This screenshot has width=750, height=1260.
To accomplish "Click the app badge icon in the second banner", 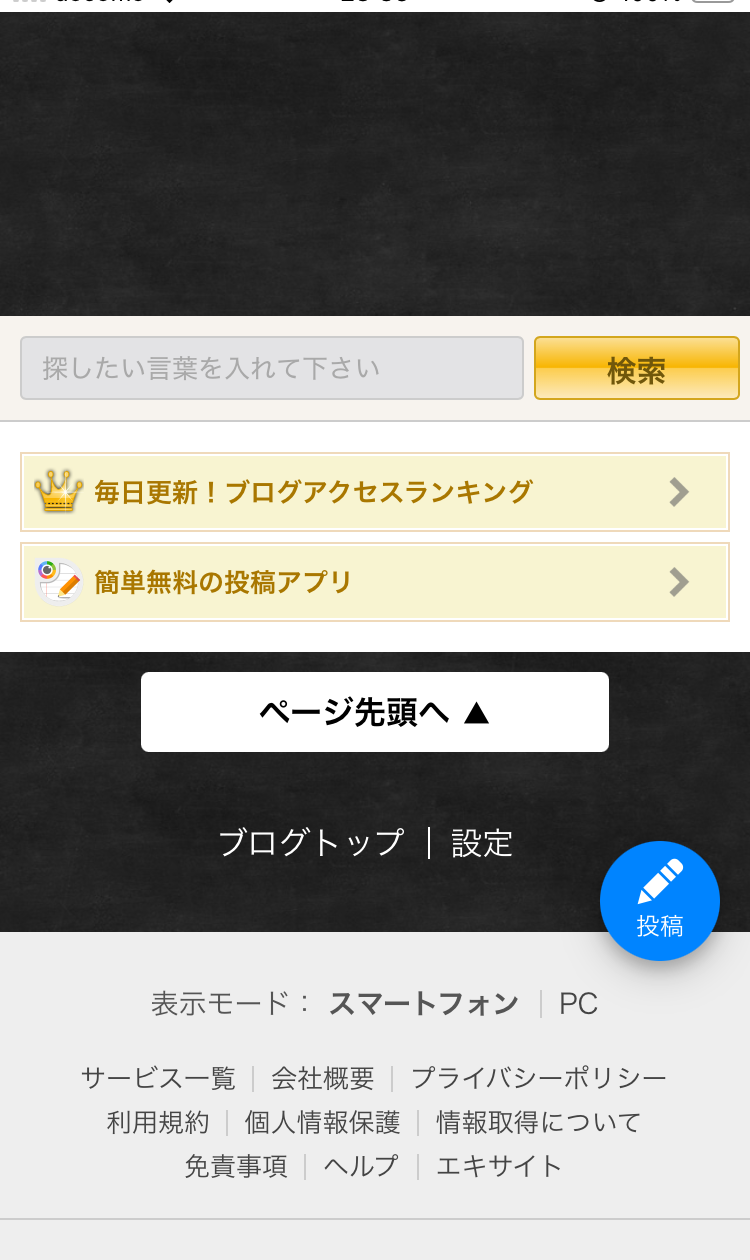I will pyautogui.click(x=58, y=581).
